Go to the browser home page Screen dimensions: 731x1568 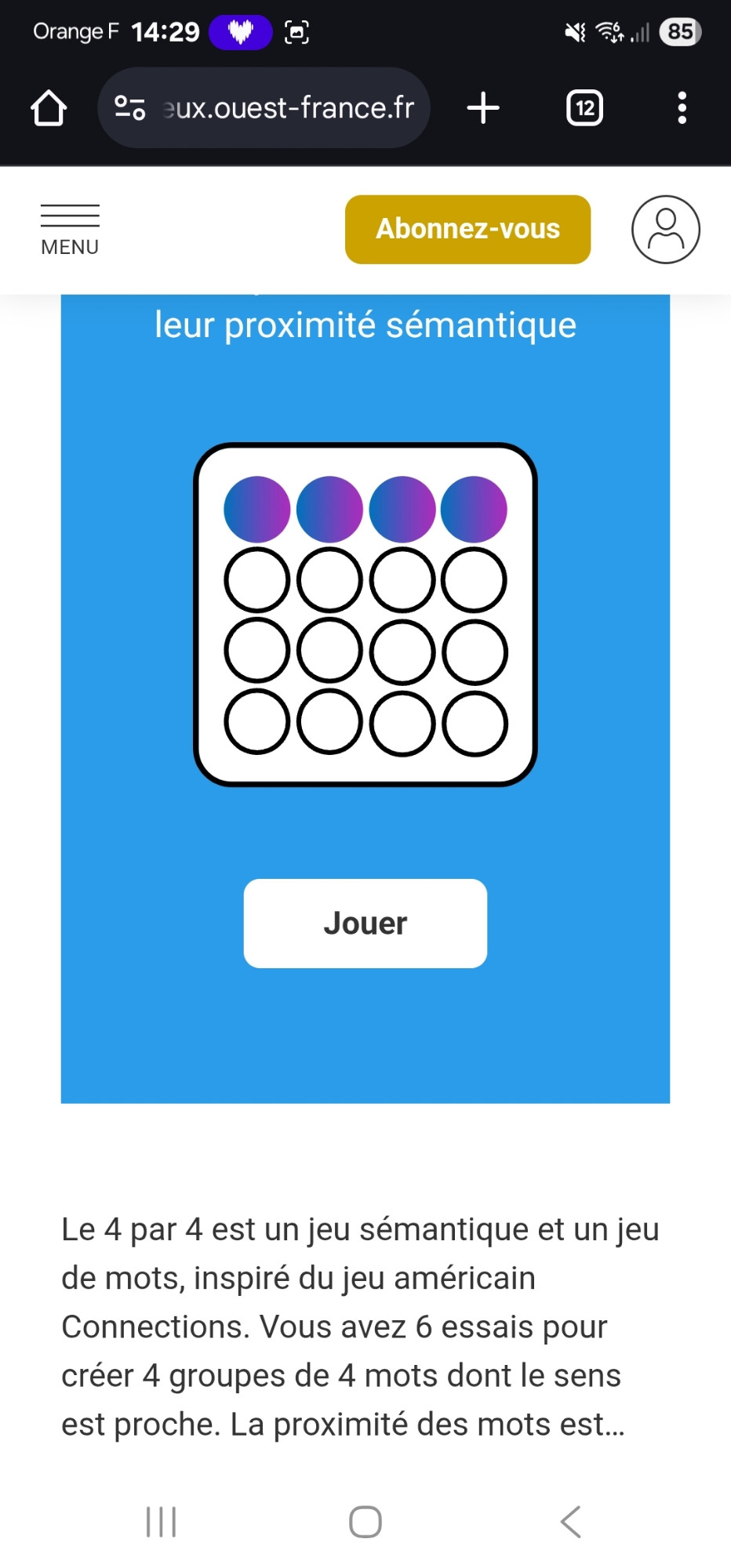click(49, 108)
